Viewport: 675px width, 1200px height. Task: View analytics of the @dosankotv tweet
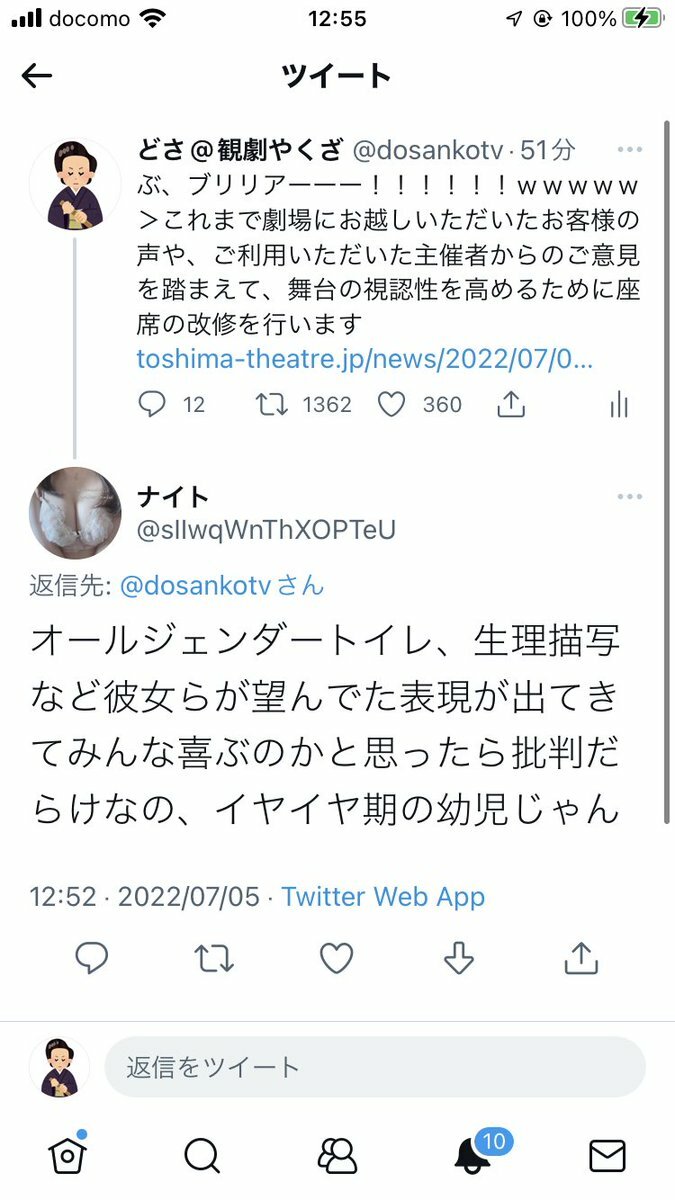click(619, 404)
